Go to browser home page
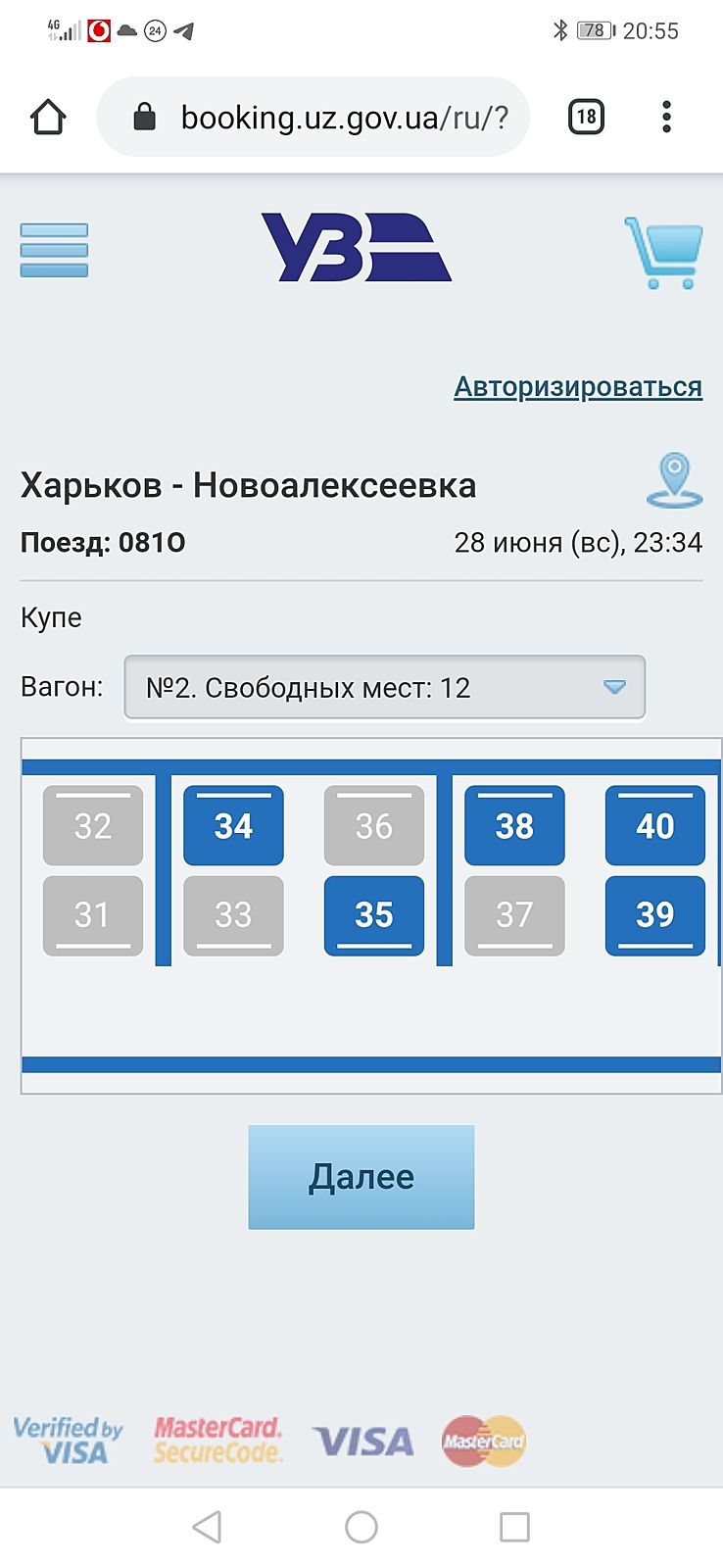The width and height of the screenshot is (723, 1568). pos(48,118)
